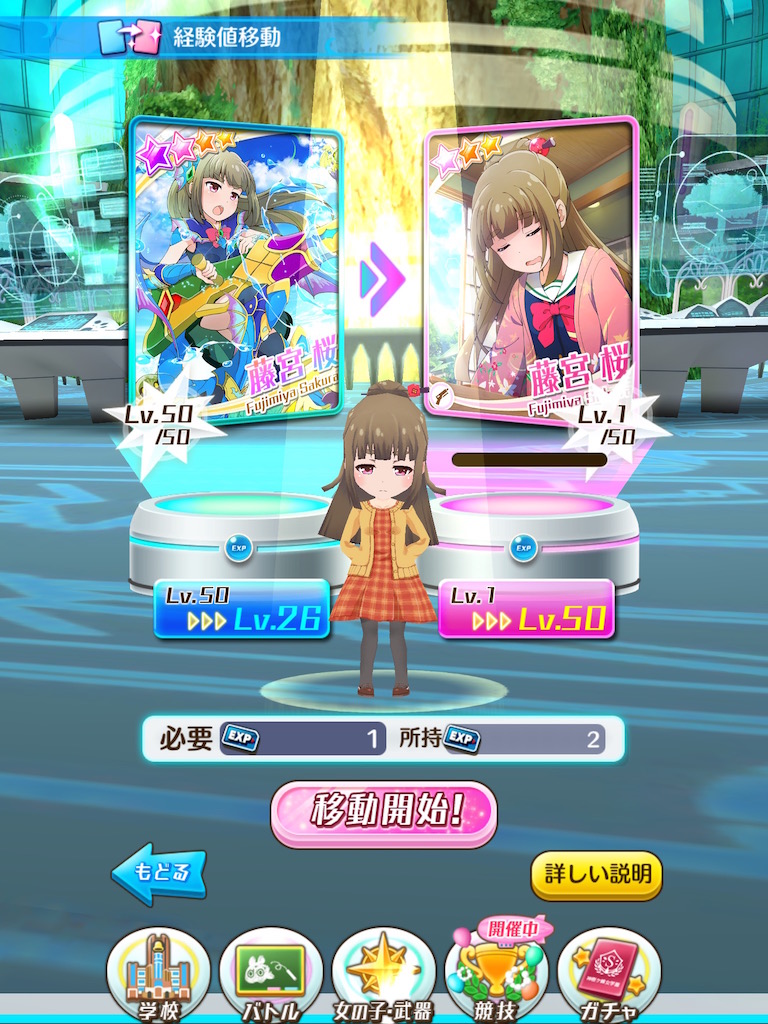Open the 学校 school tab
The image size is (768, 1024).
pyautogui.click(x=158, y=975)
